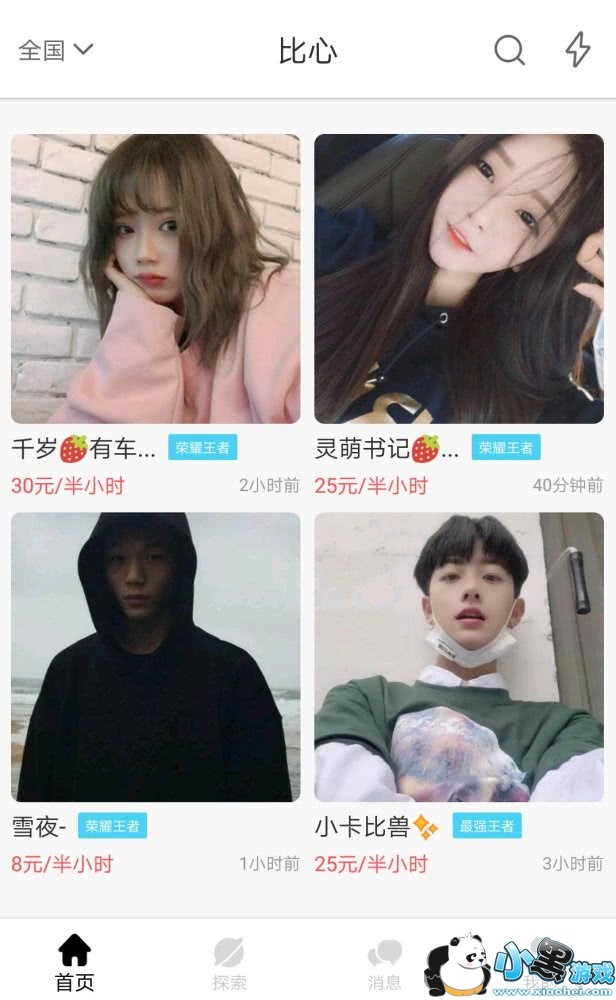The image size is (616, 1000).
Task: Select the 小卡比兽 player card
Action: click(458, 694)
